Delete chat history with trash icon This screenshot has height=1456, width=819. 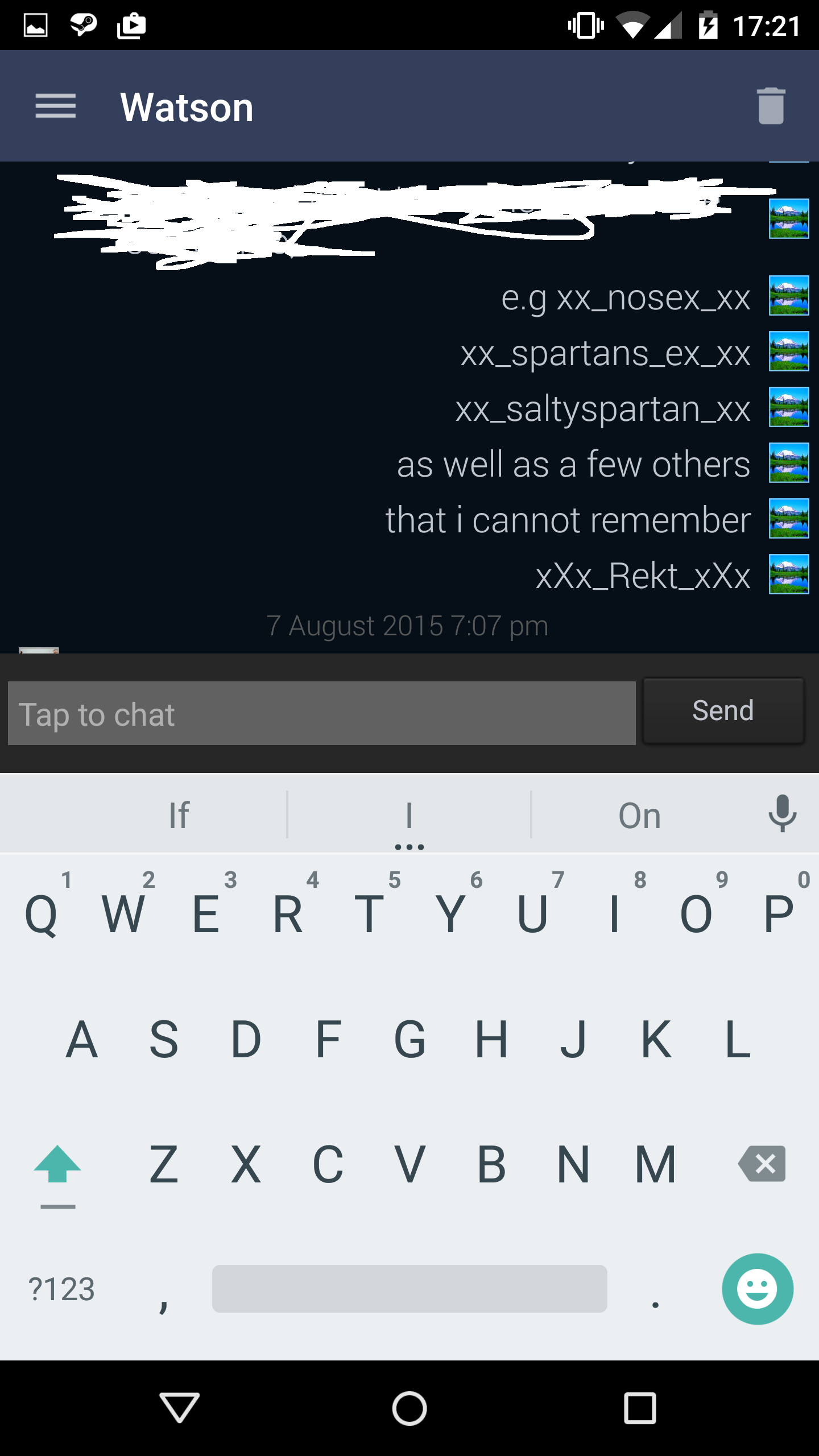click(x=771, y=106)
